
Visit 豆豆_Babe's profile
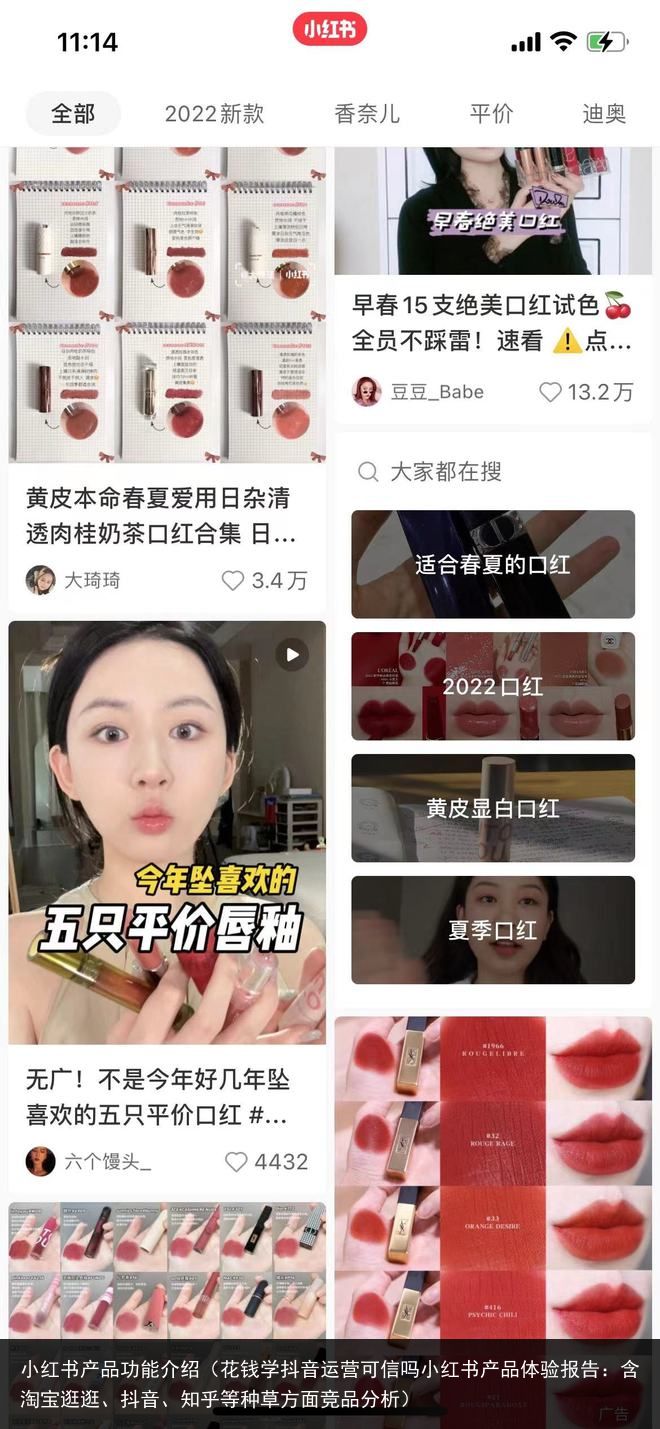pos(367,392)
